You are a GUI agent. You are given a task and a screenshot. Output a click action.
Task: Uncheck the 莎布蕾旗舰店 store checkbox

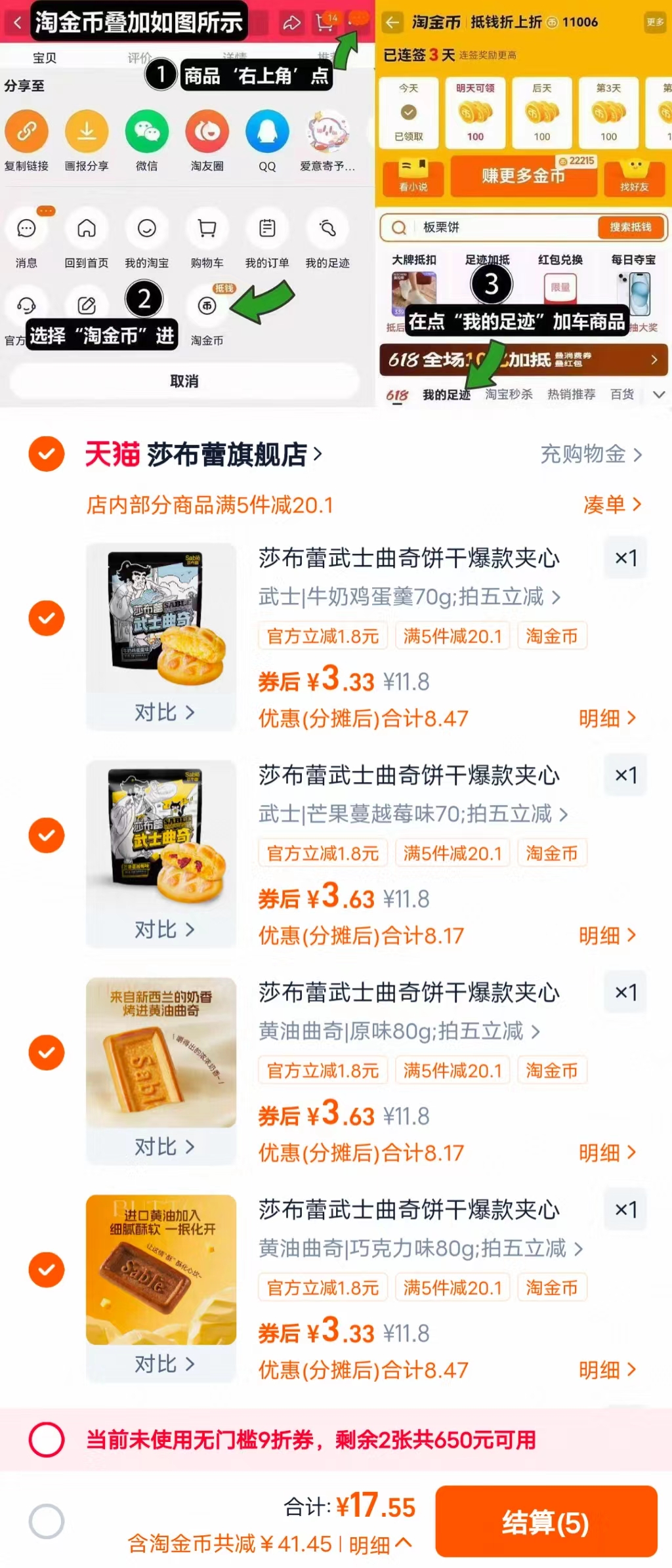click(x=46, y=454)
